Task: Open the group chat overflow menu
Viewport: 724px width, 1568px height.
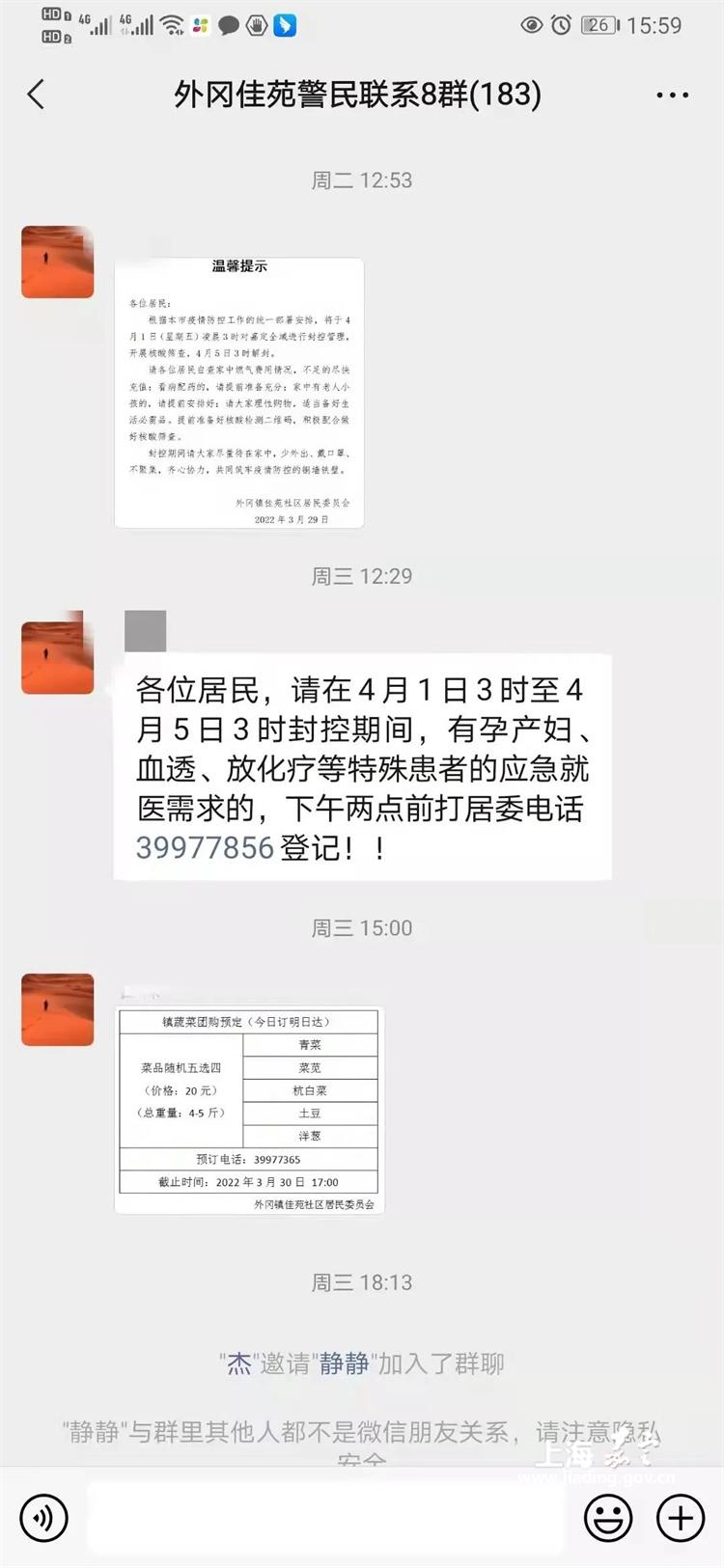Action: click(672, 95)
